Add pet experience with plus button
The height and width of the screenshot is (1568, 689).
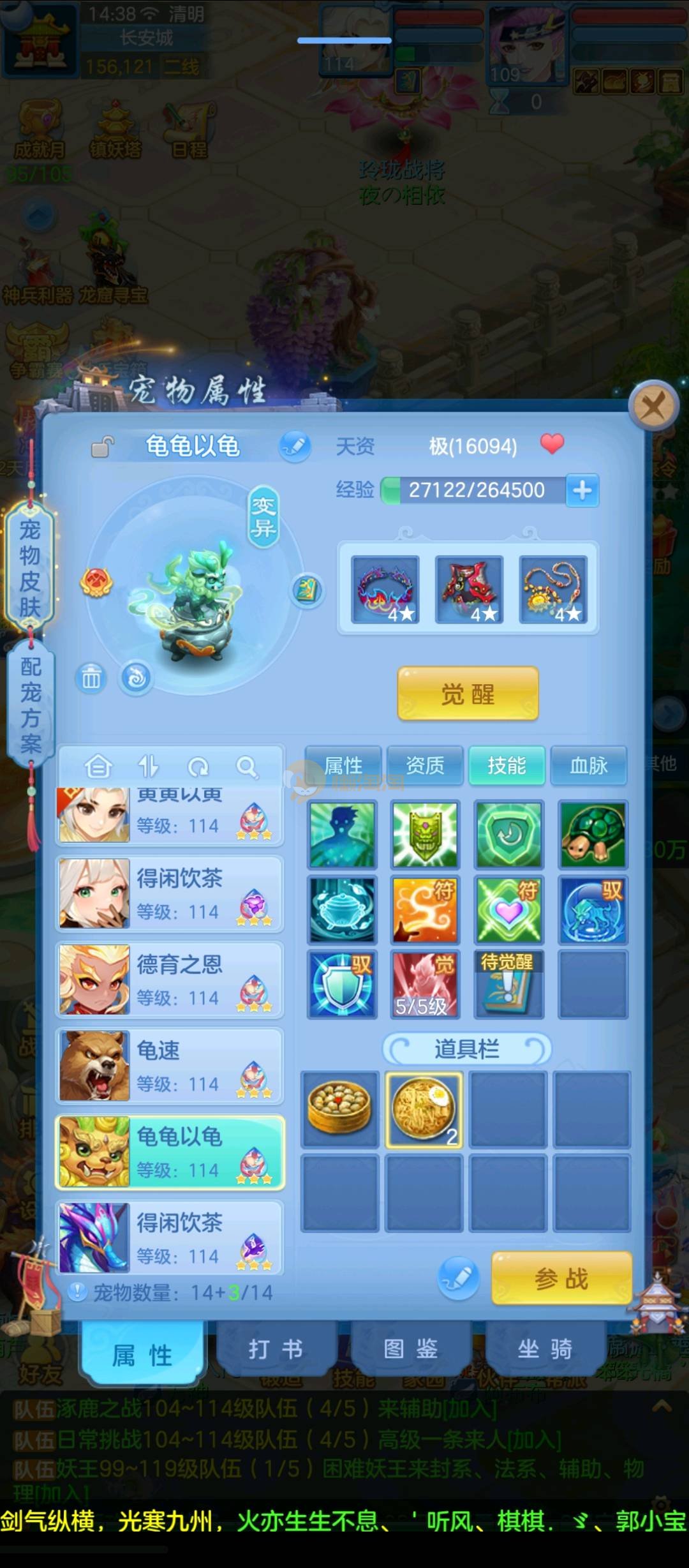coord(582,490)
